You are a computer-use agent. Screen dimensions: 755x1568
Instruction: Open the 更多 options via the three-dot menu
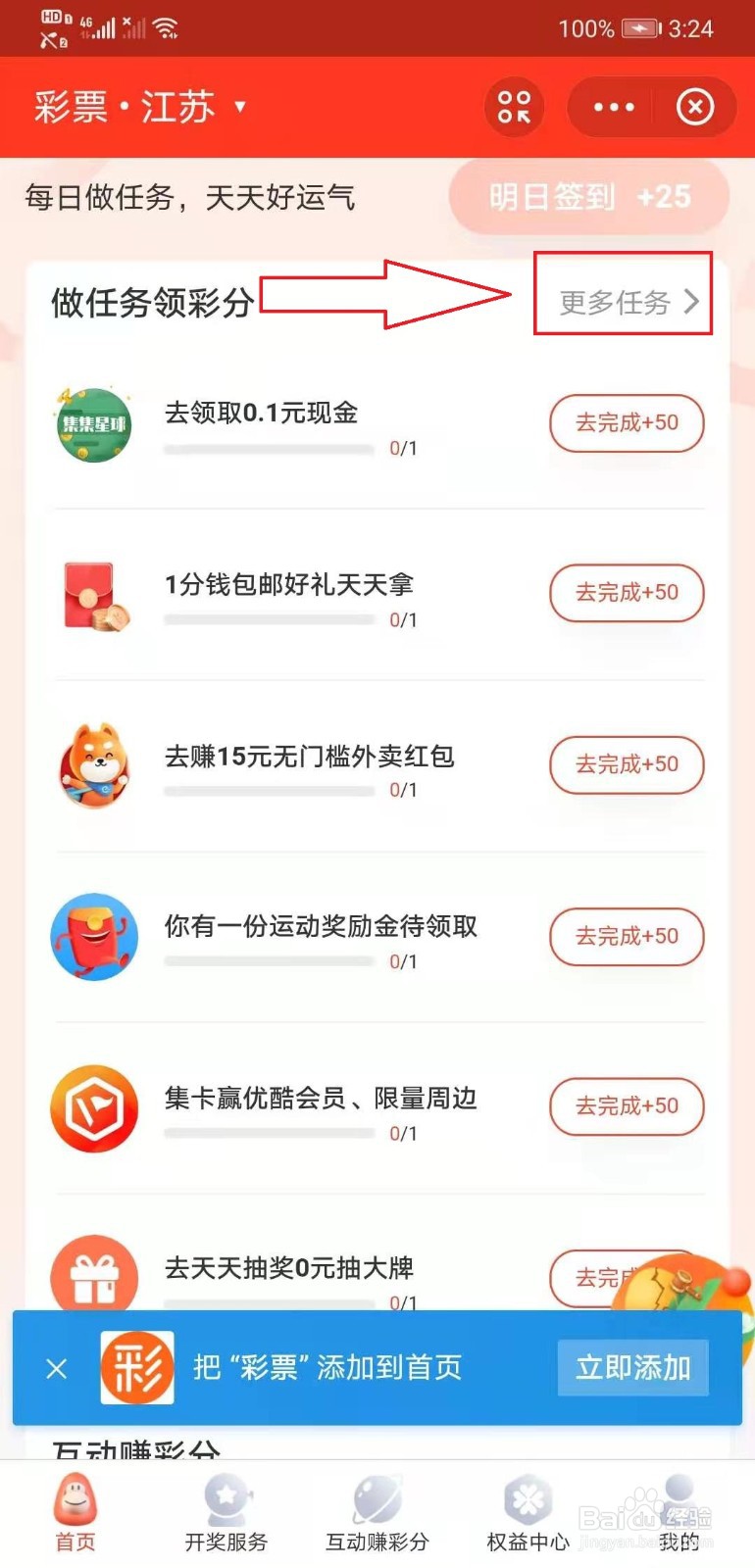(613, 107)
